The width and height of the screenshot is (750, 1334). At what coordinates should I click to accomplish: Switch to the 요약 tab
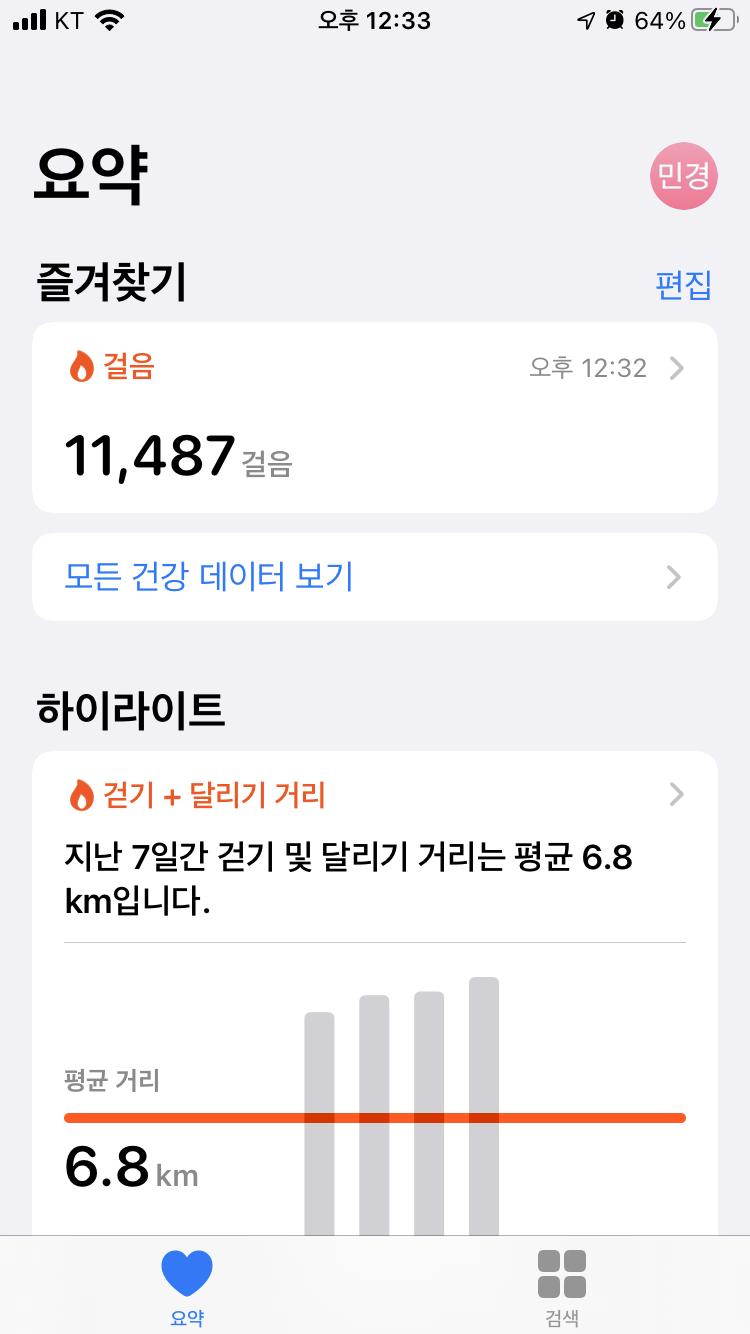187,1286
